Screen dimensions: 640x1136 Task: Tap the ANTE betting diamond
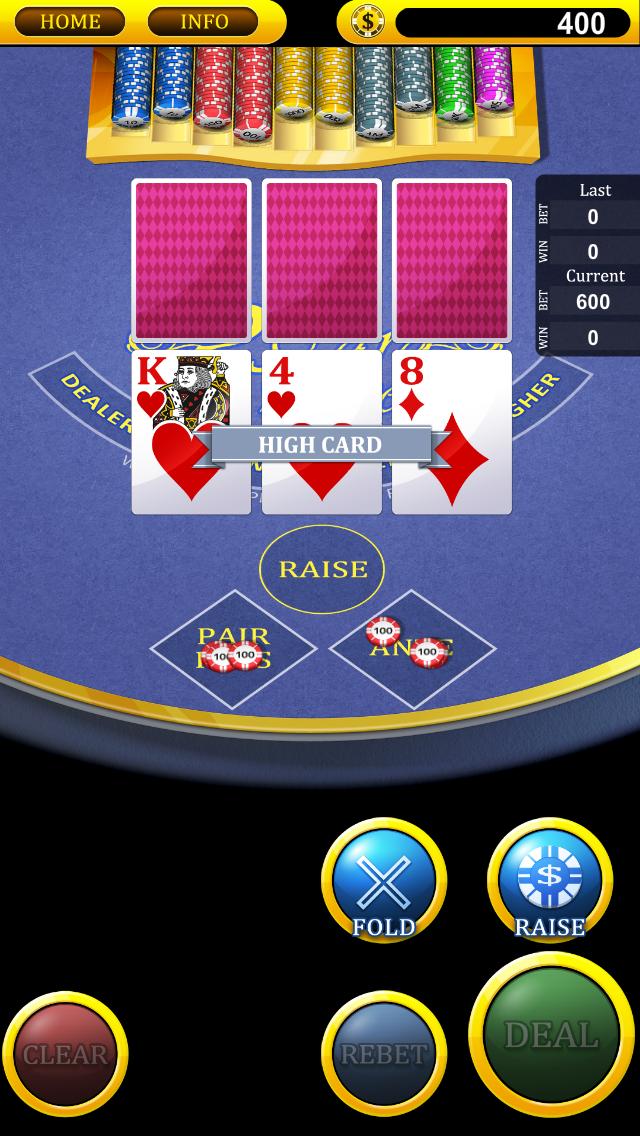(x=412, y=648)
